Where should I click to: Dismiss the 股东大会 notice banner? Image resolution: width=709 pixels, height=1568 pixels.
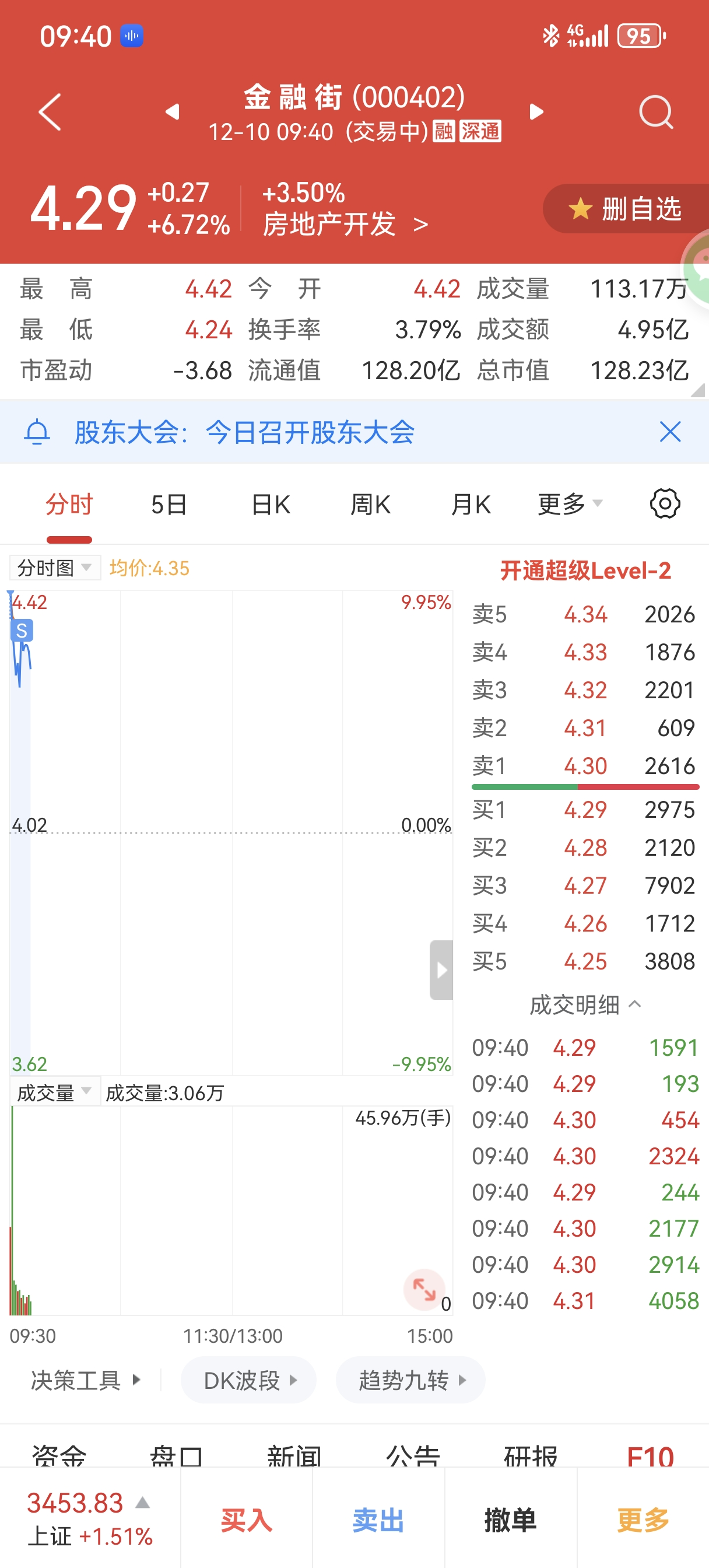pyautogui.click(x=670, y=432)
